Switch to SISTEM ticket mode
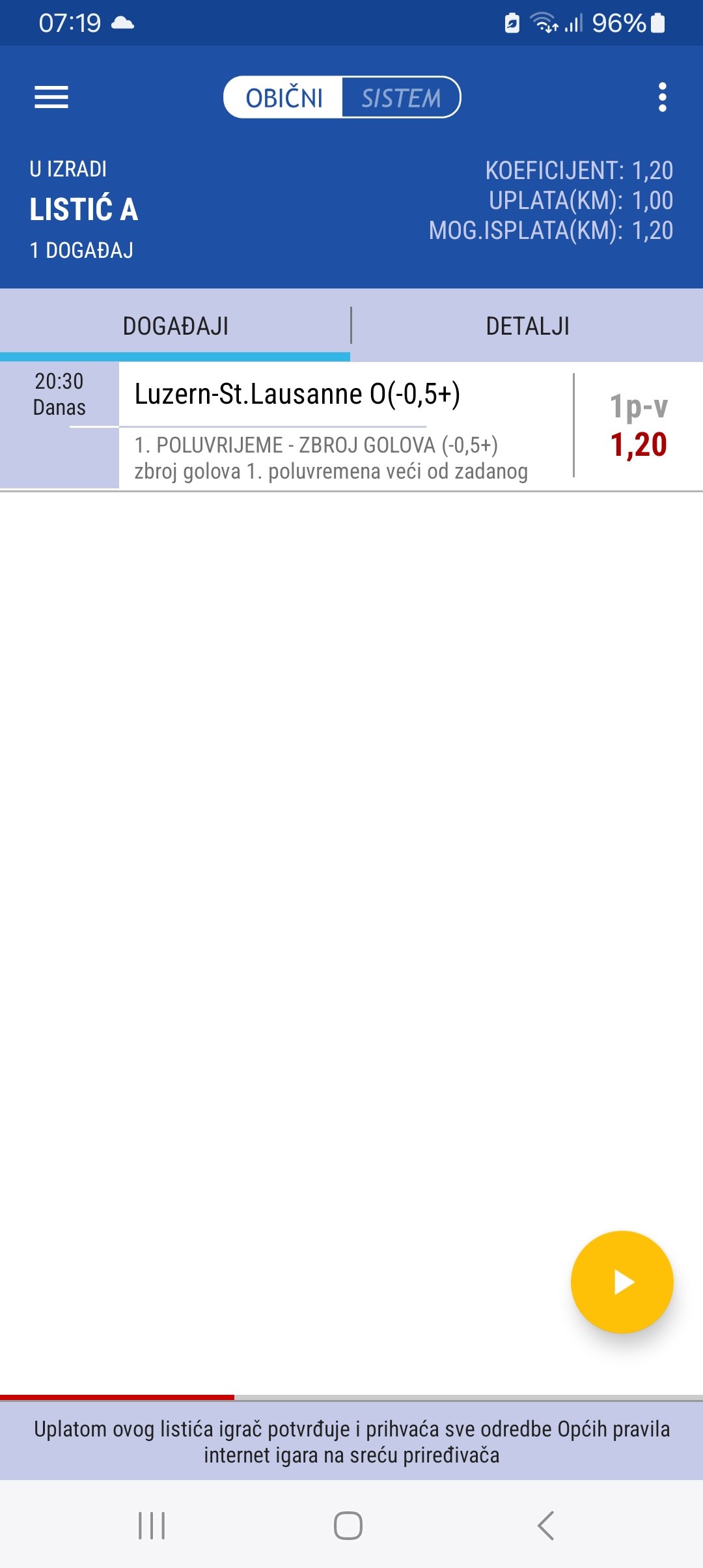 pyautogui.click(x=401, y=98)
